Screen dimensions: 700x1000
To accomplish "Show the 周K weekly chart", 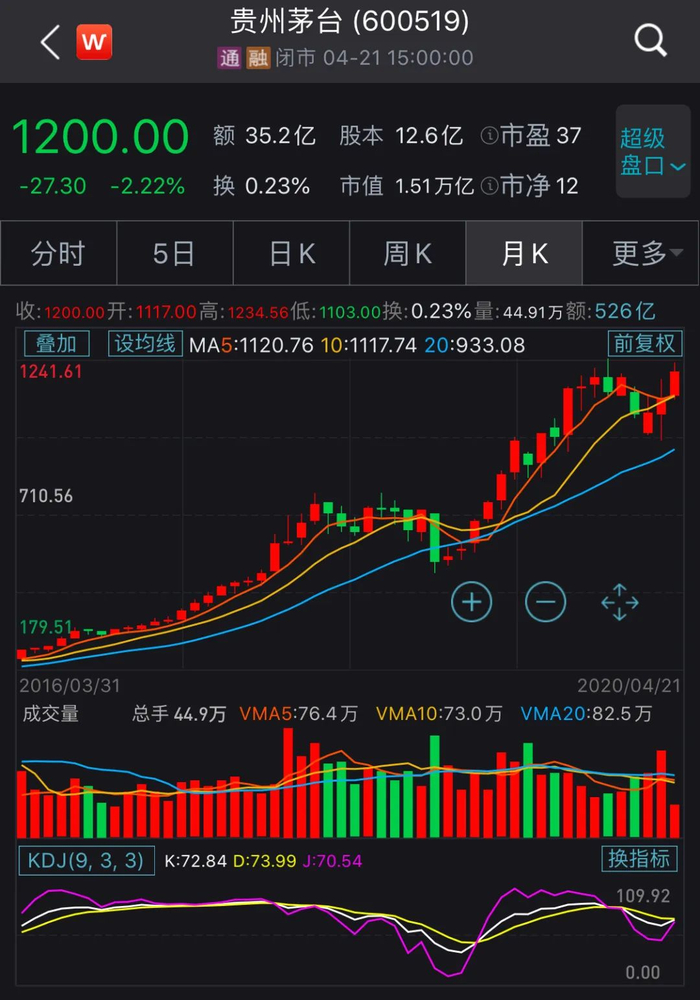I will [x=408, y=254].
